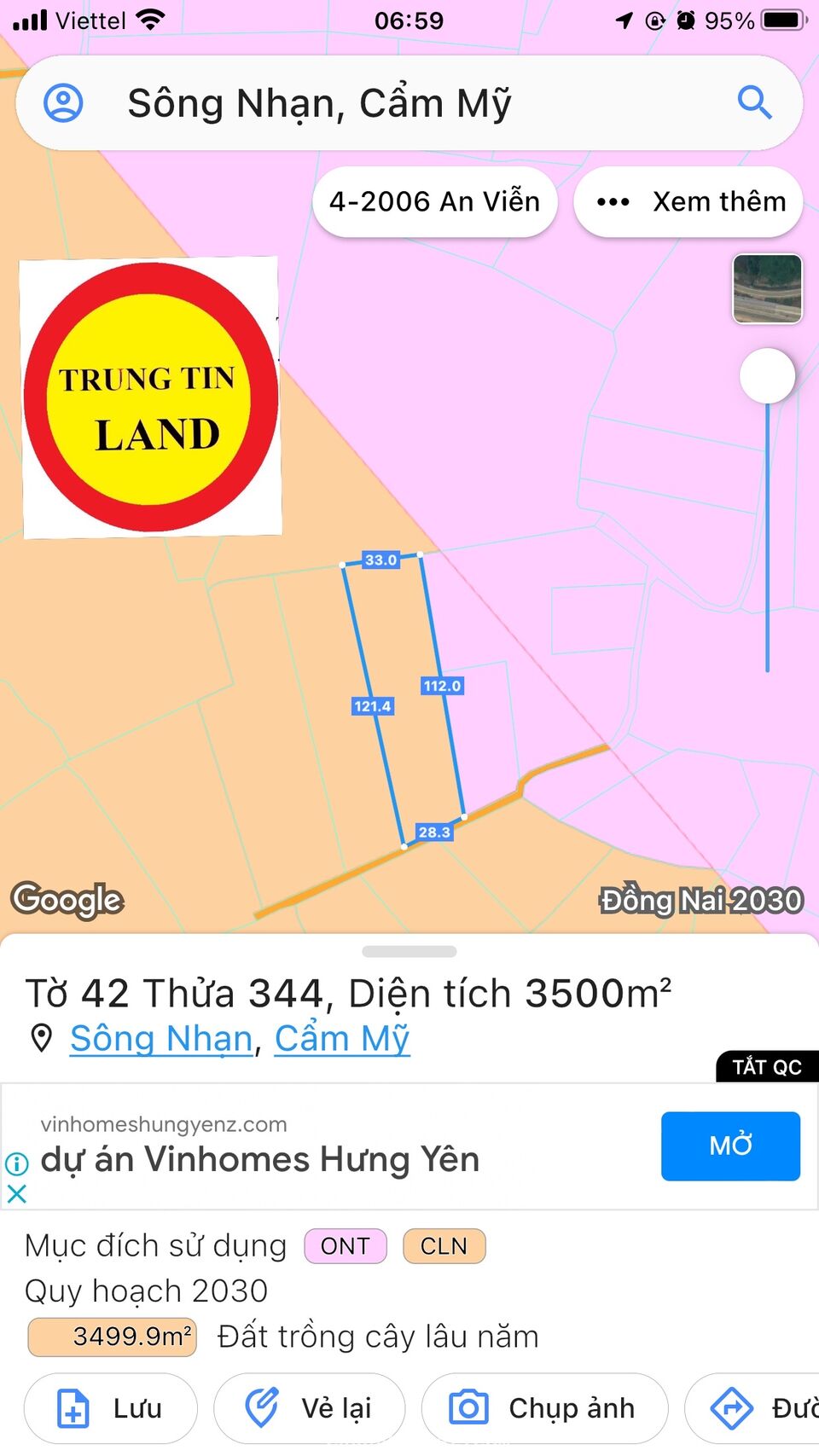This screenshot has width=819, height=1456.
Task: Select the 4-2006 An Viễn chip
Action: point(435,202)
